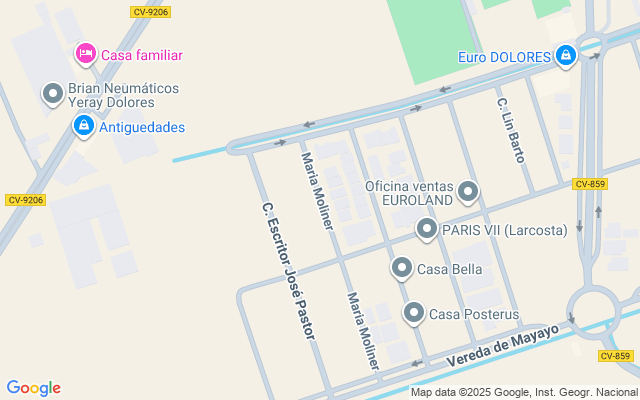Open the Euro DOLORES store marker
Screen dimensions: 640x400
[x=567, y=54]
